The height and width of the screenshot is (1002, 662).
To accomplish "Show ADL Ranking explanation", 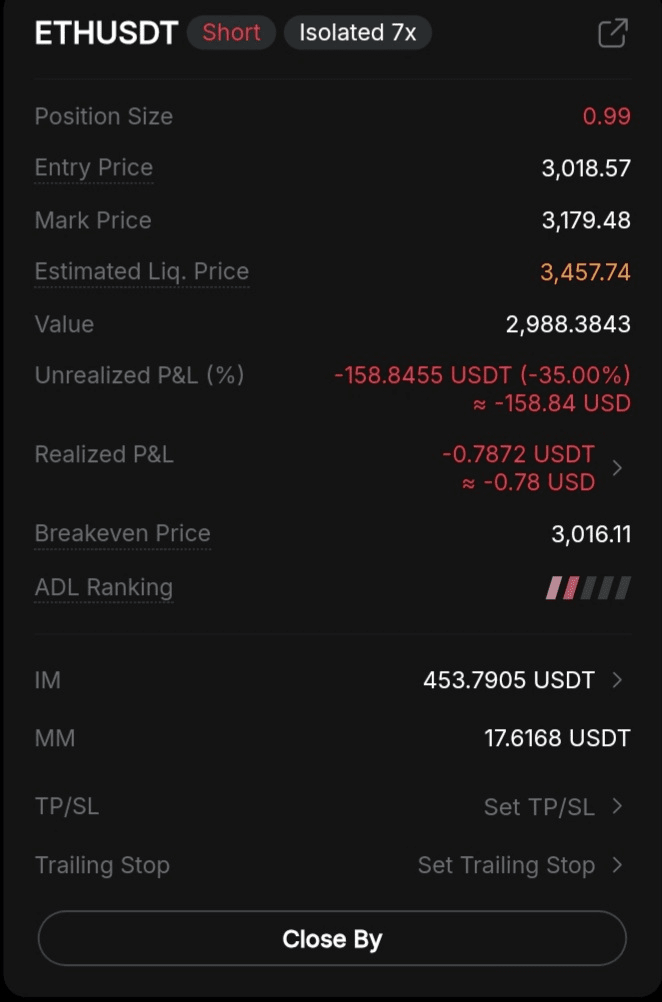I will 103,588.
